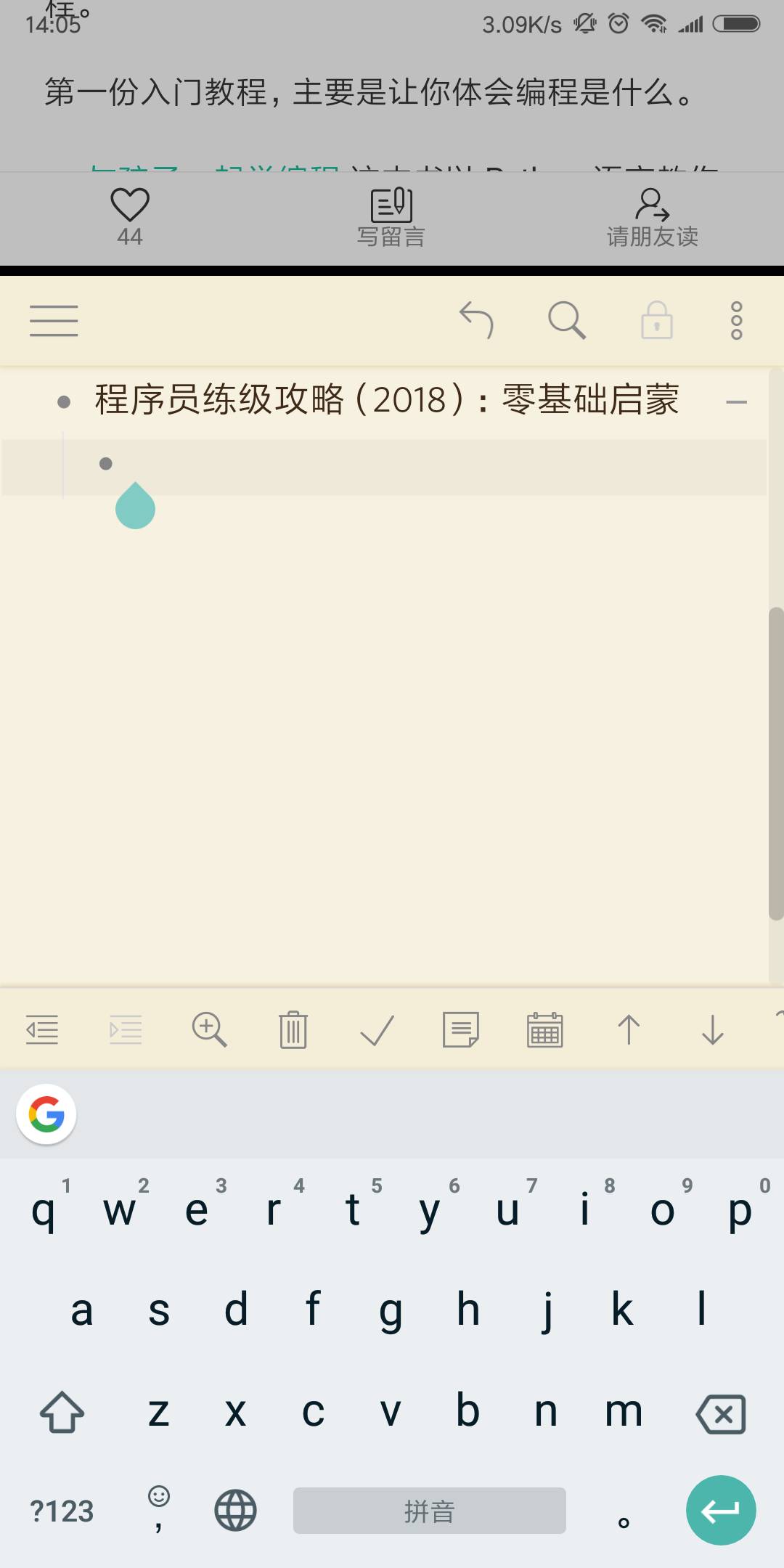Search within the outline
Screen dimensions: 784x1568
(566, 320)
